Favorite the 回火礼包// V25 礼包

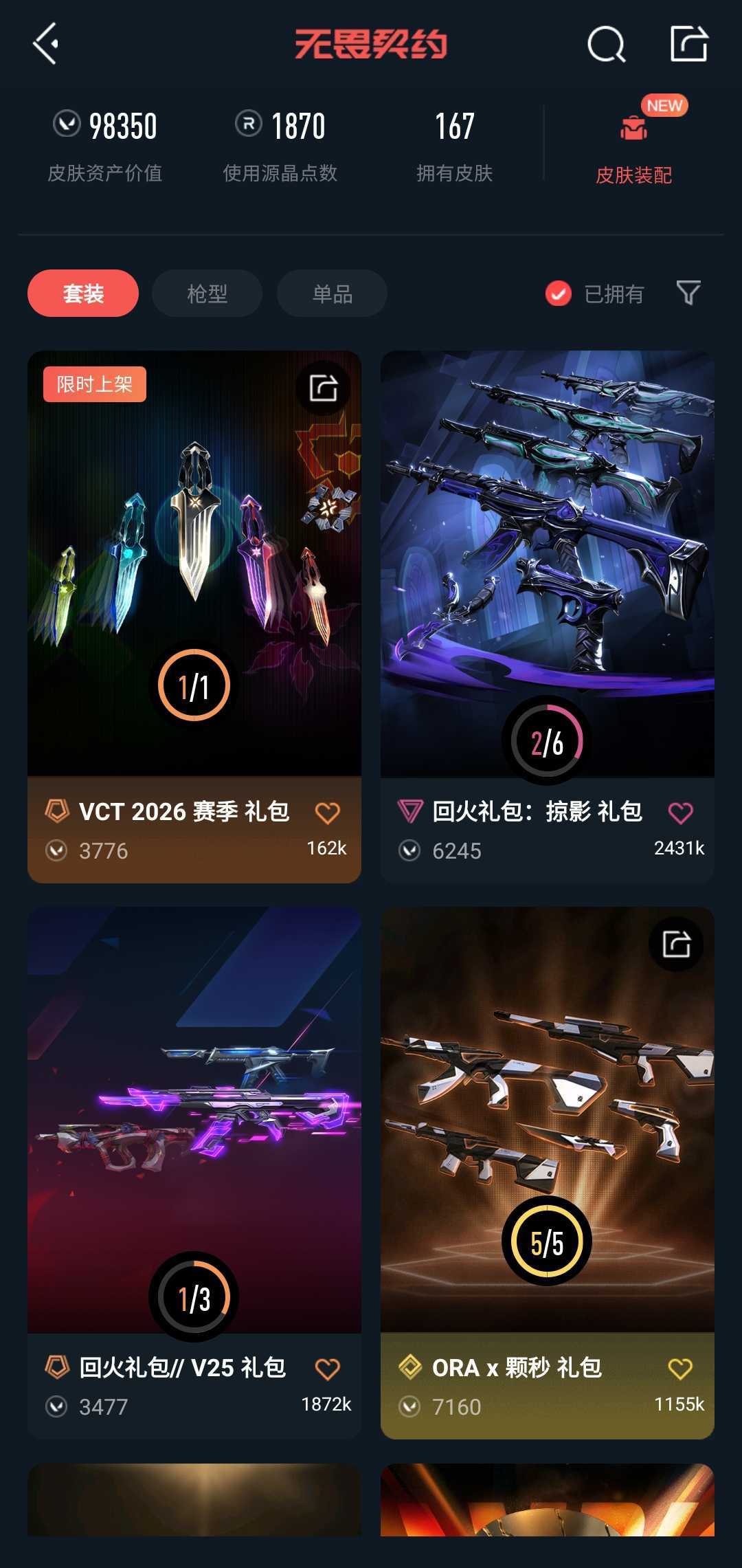328,1369
